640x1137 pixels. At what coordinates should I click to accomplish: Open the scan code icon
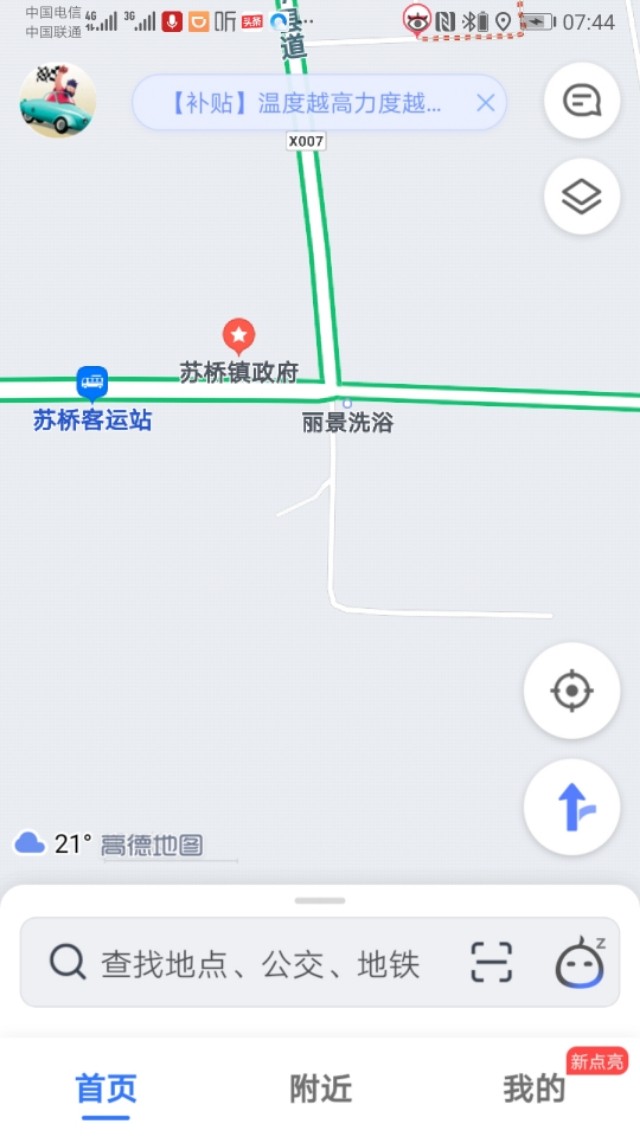(491, 963)
